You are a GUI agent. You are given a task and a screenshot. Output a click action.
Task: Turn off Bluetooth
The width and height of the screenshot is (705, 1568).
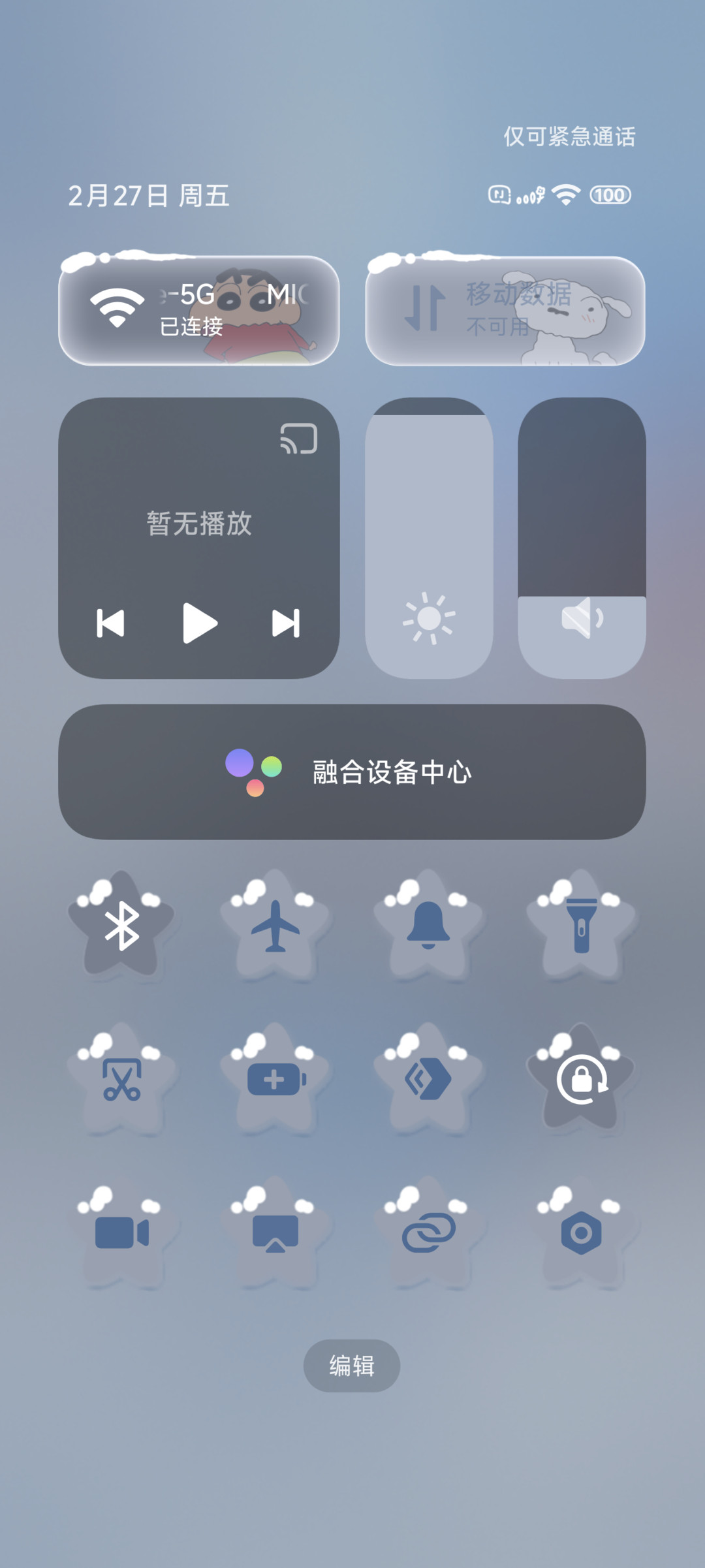122,926
